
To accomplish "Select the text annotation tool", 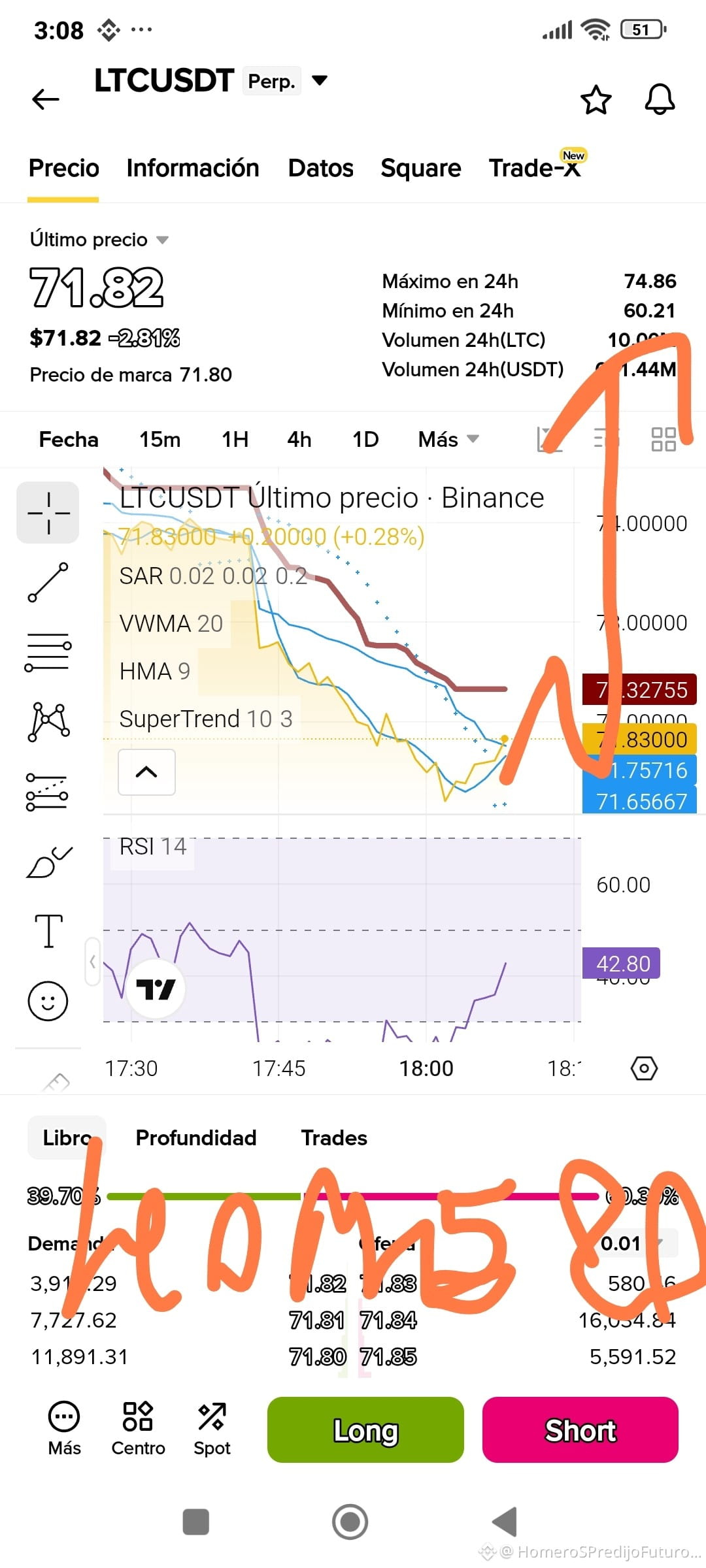I will coord(48,930).
